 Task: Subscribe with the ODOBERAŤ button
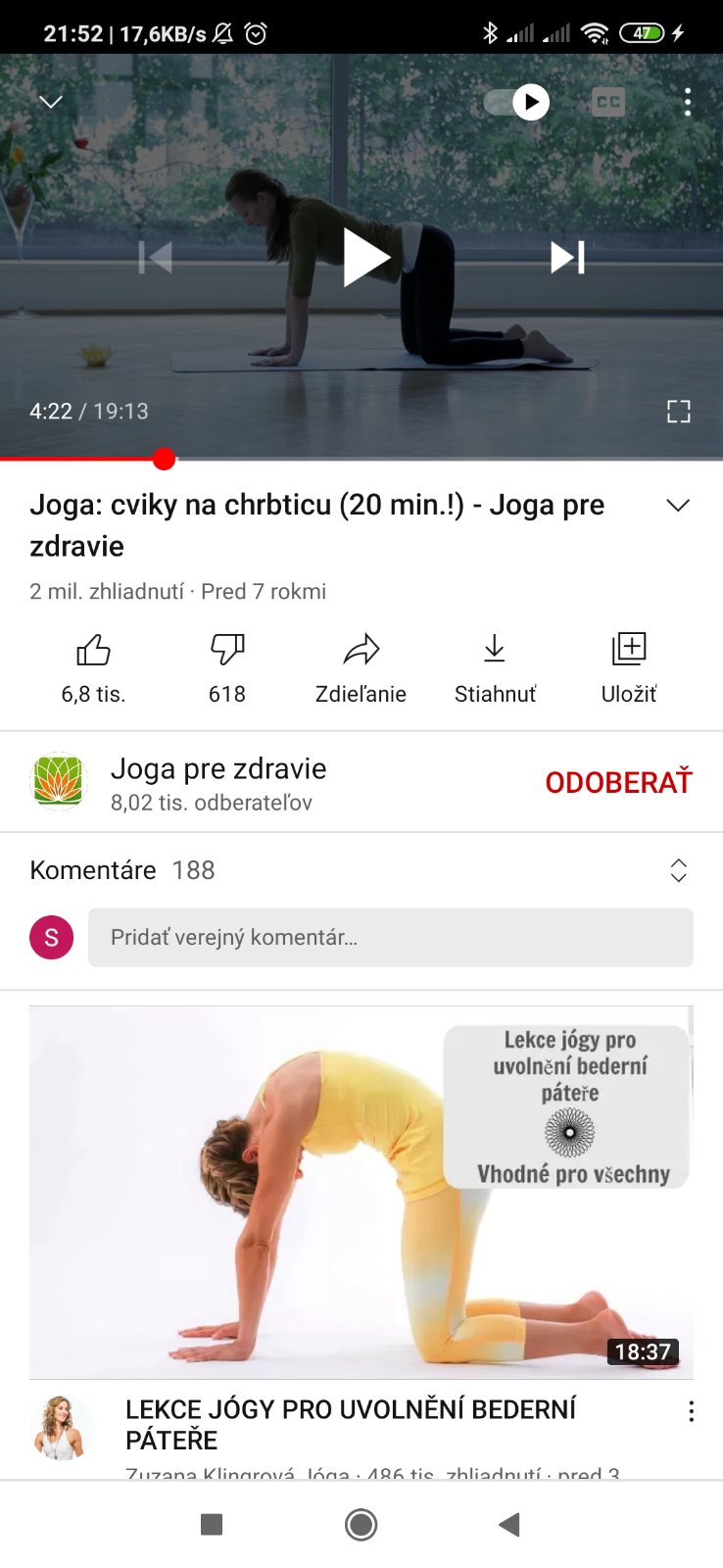[618, 783]
